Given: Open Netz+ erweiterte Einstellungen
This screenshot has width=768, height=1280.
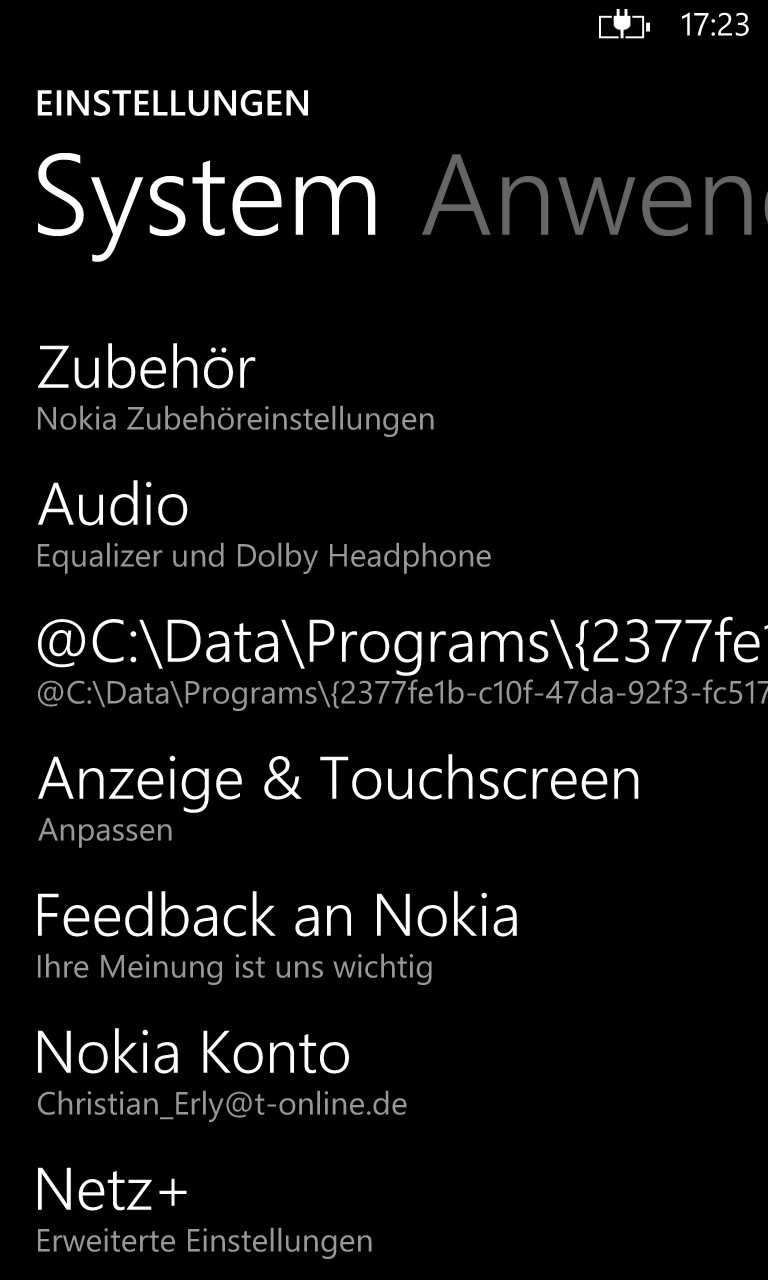Looking at the screenshot, I should [x=384, y=1210].
